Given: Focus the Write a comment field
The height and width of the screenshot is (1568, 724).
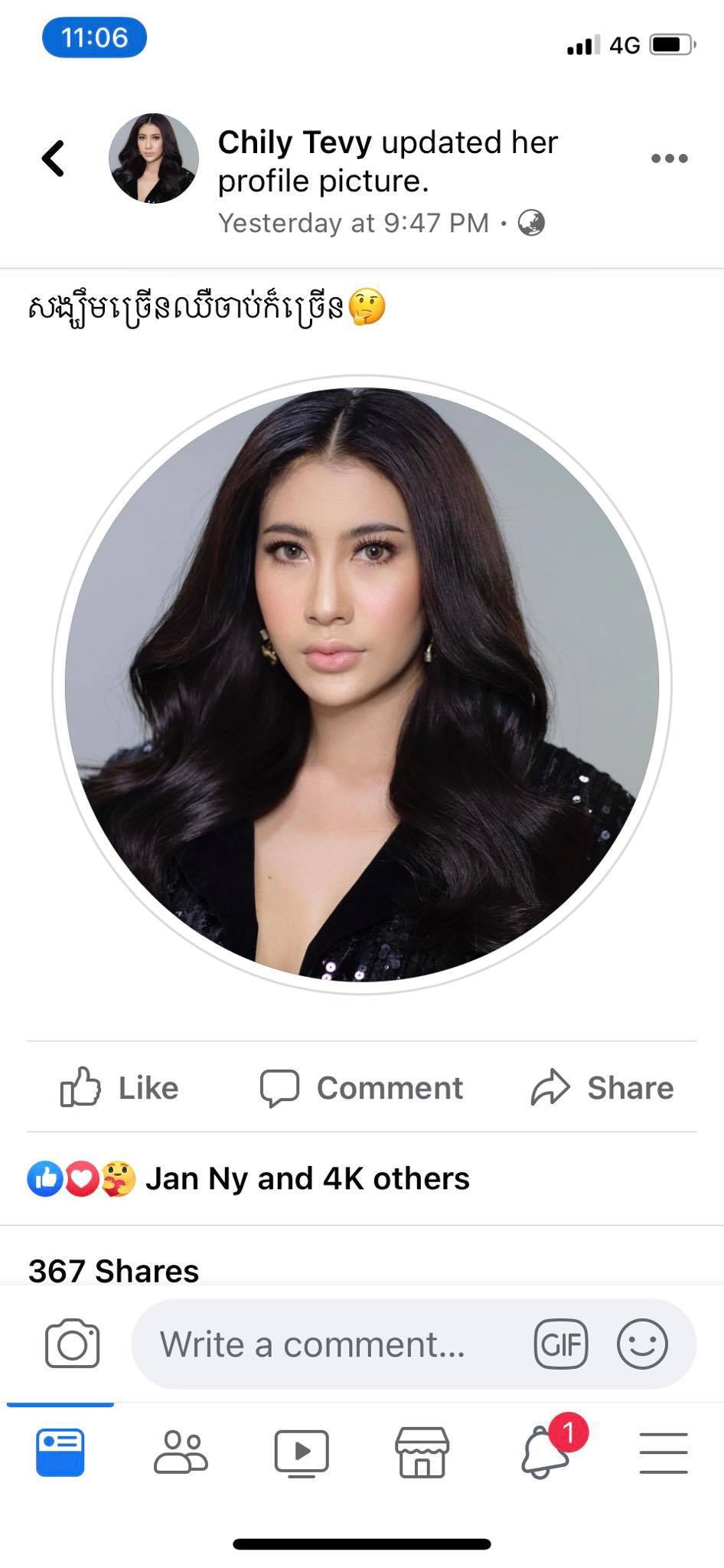Looking at the screenshot, I should (x=321, y=1344).
